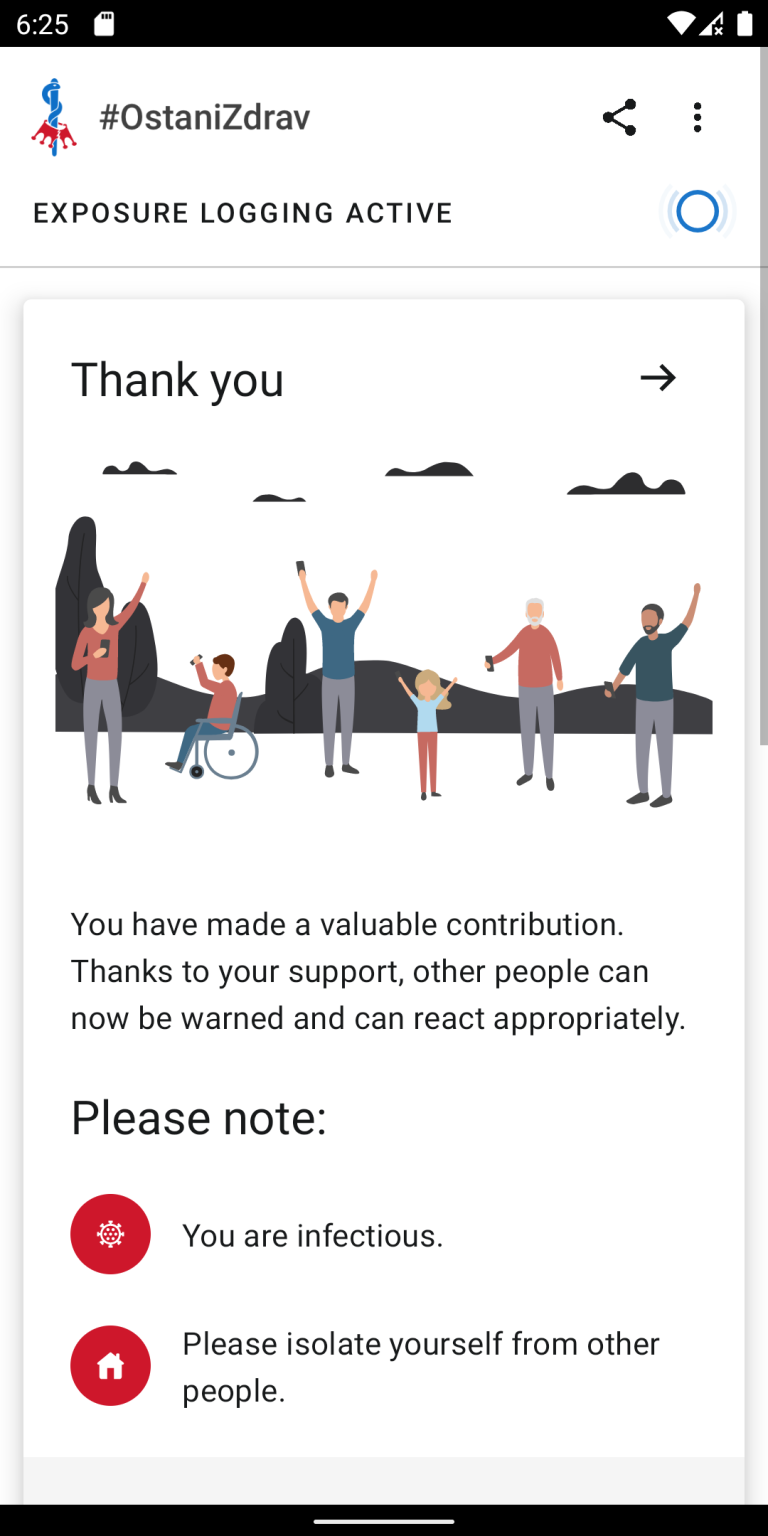
Task: Open the three-dot overflow menu
Action: 697,118
